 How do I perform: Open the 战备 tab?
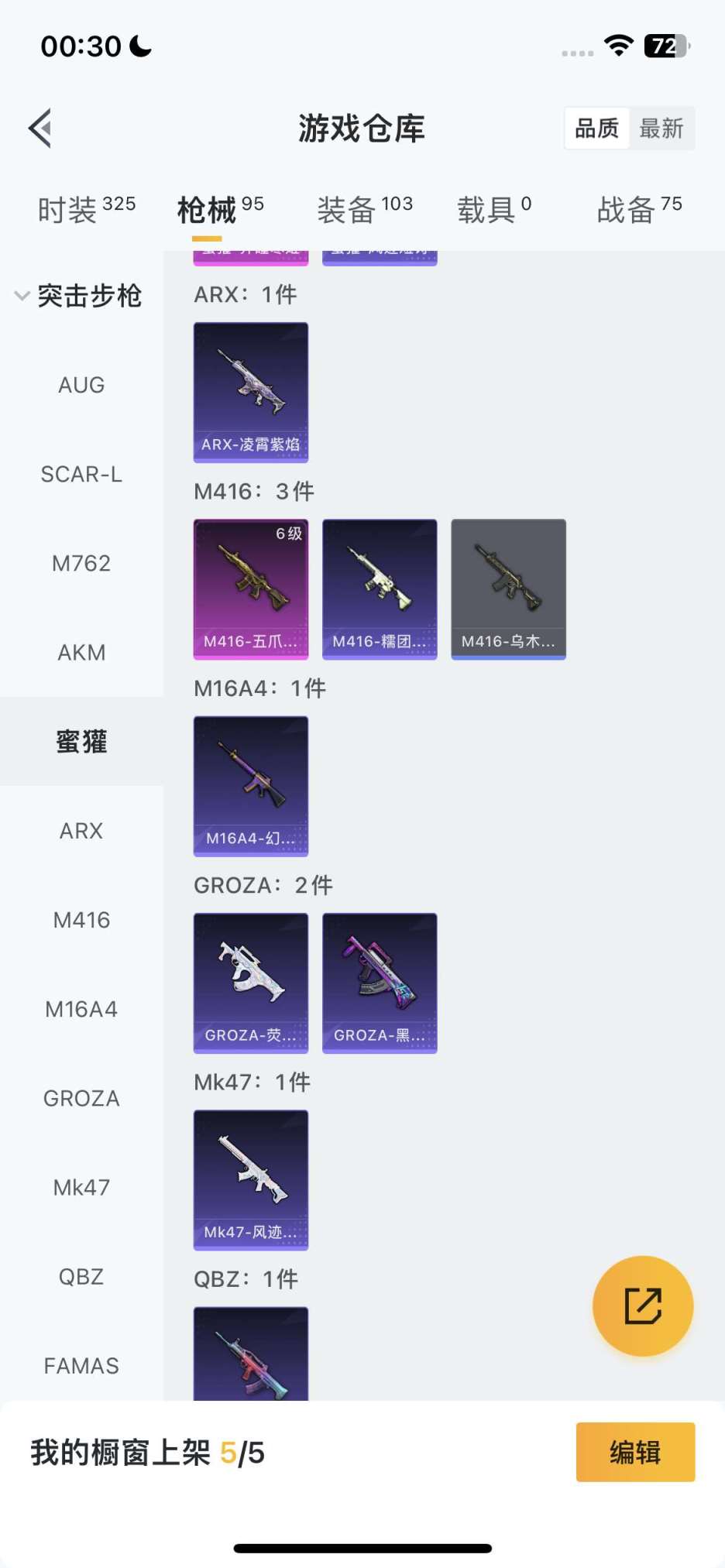point(638,209)
